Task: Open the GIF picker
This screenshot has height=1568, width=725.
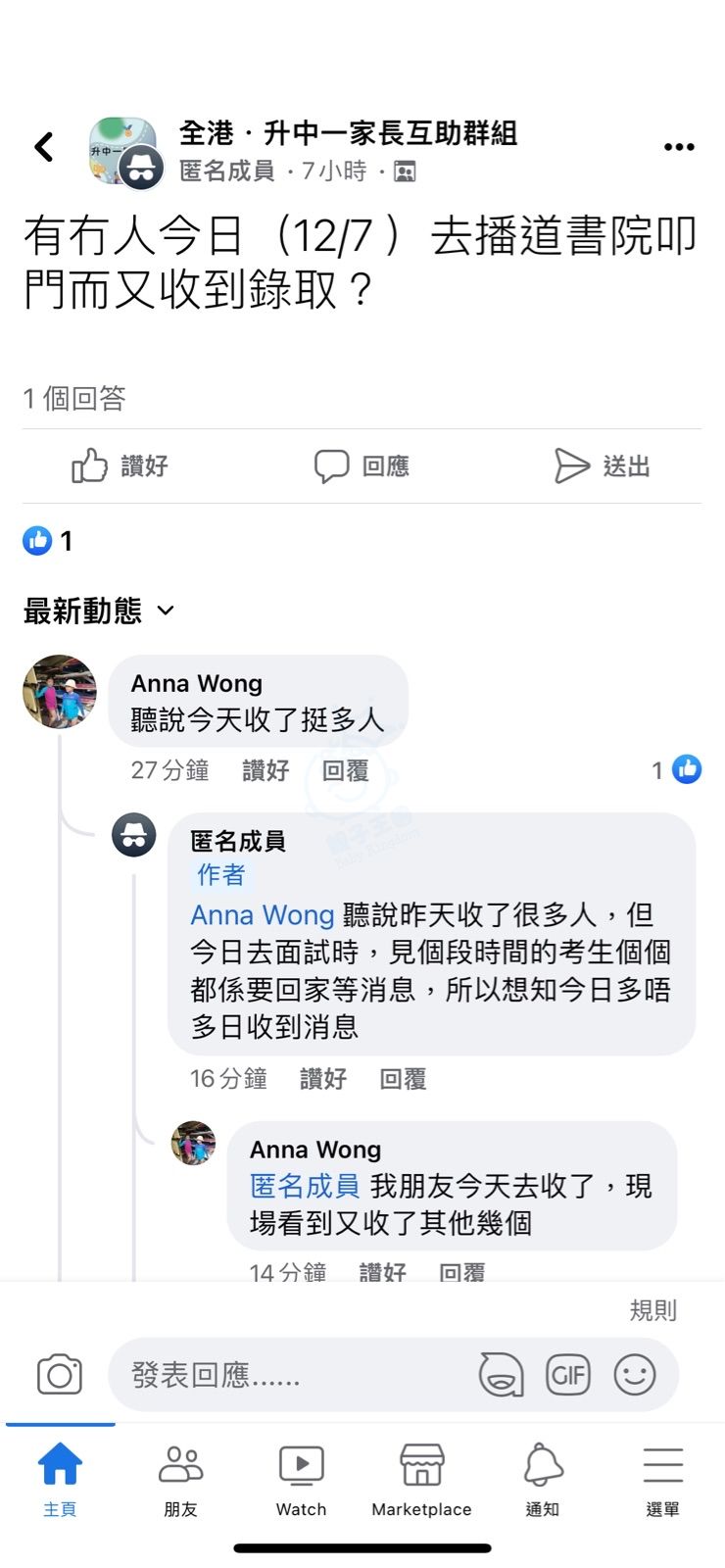Action: tap(568, 1375)
